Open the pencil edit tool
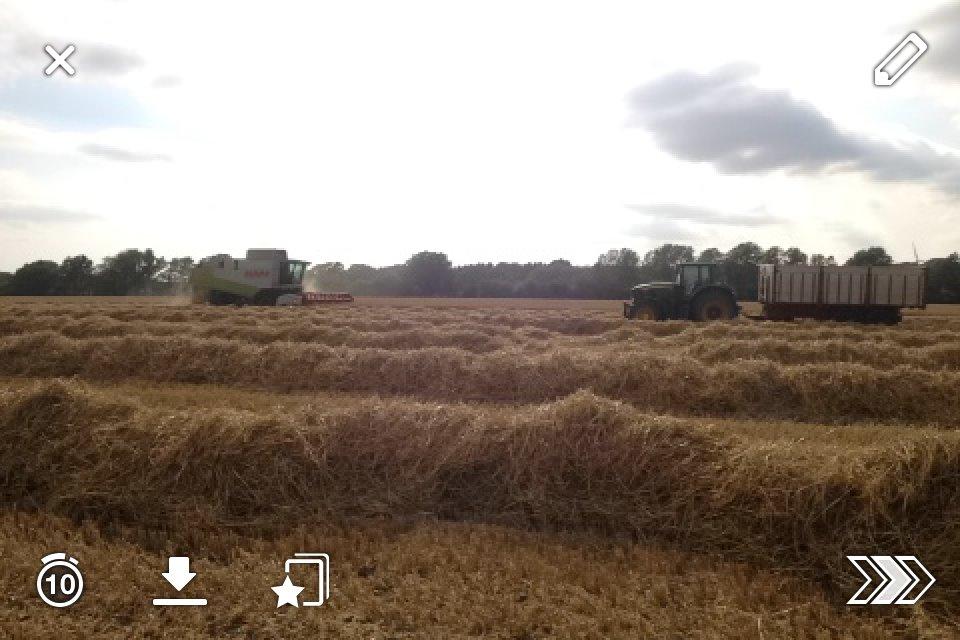The image size is (960, 640). tap(900, 59)
